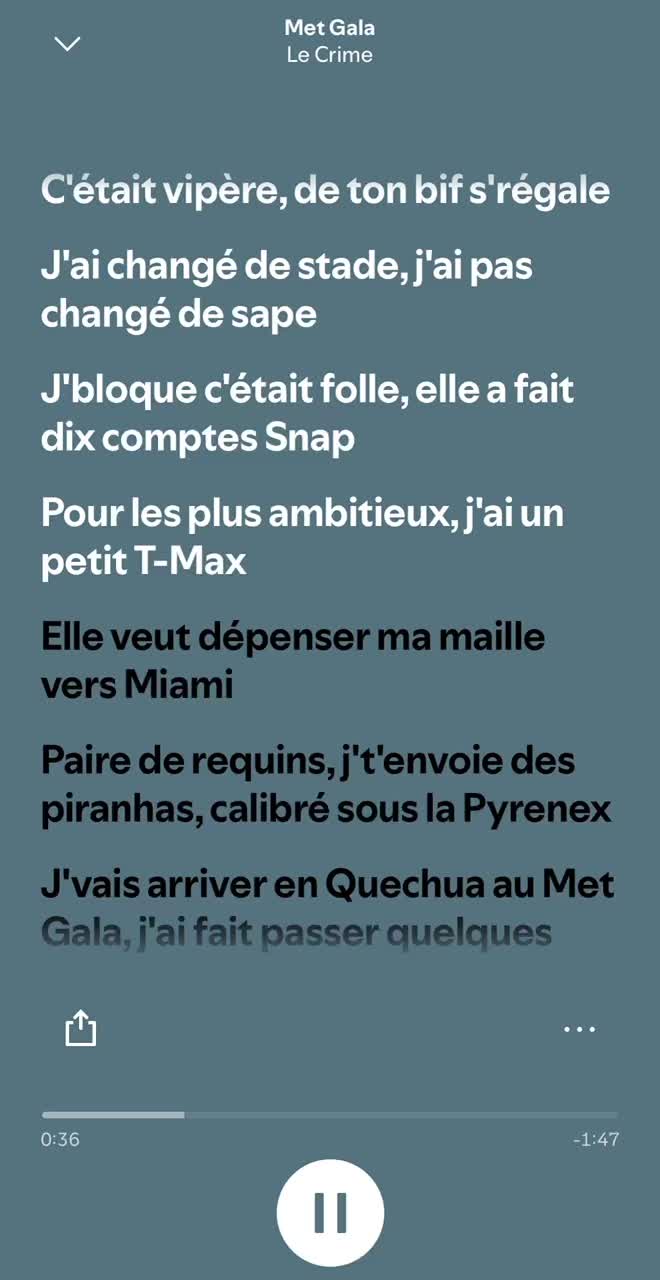Collapse the lyrics view with down chevron

[67, 43]
